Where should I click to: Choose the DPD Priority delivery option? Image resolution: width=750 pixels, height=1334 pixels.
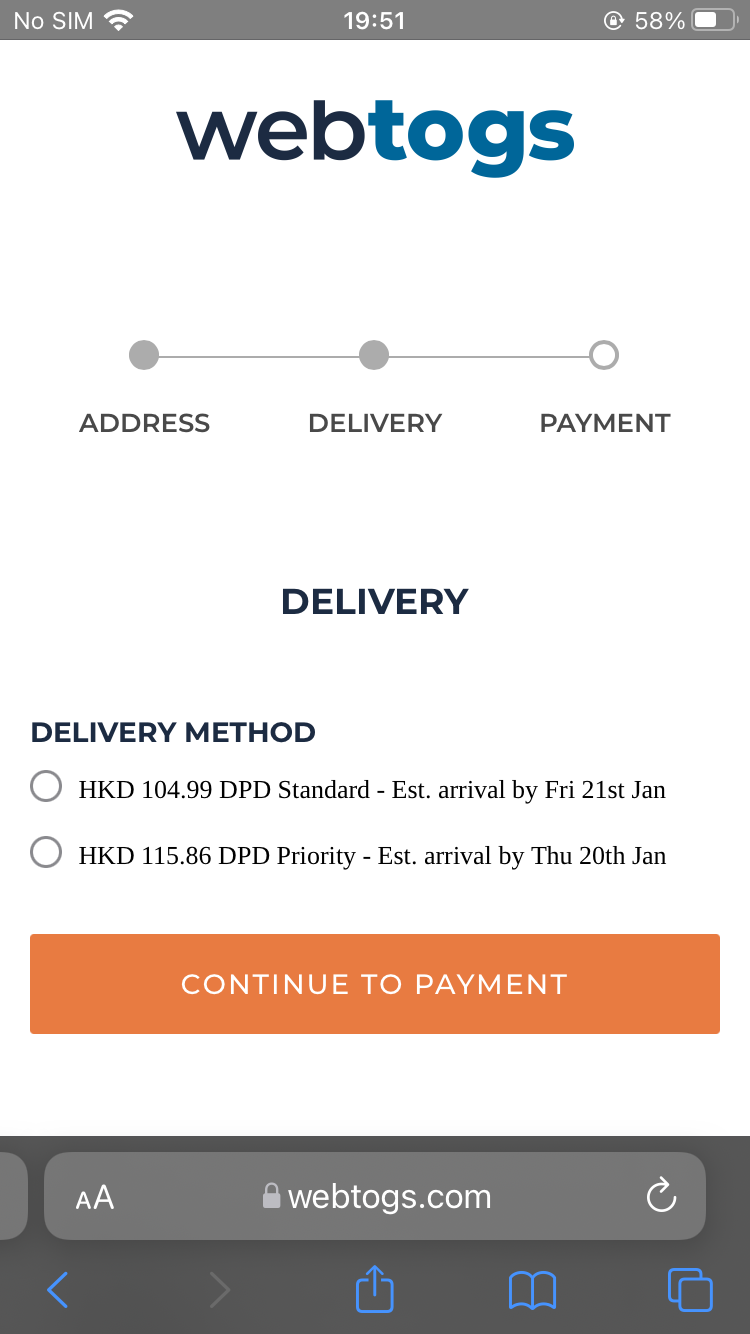(46, 853)
